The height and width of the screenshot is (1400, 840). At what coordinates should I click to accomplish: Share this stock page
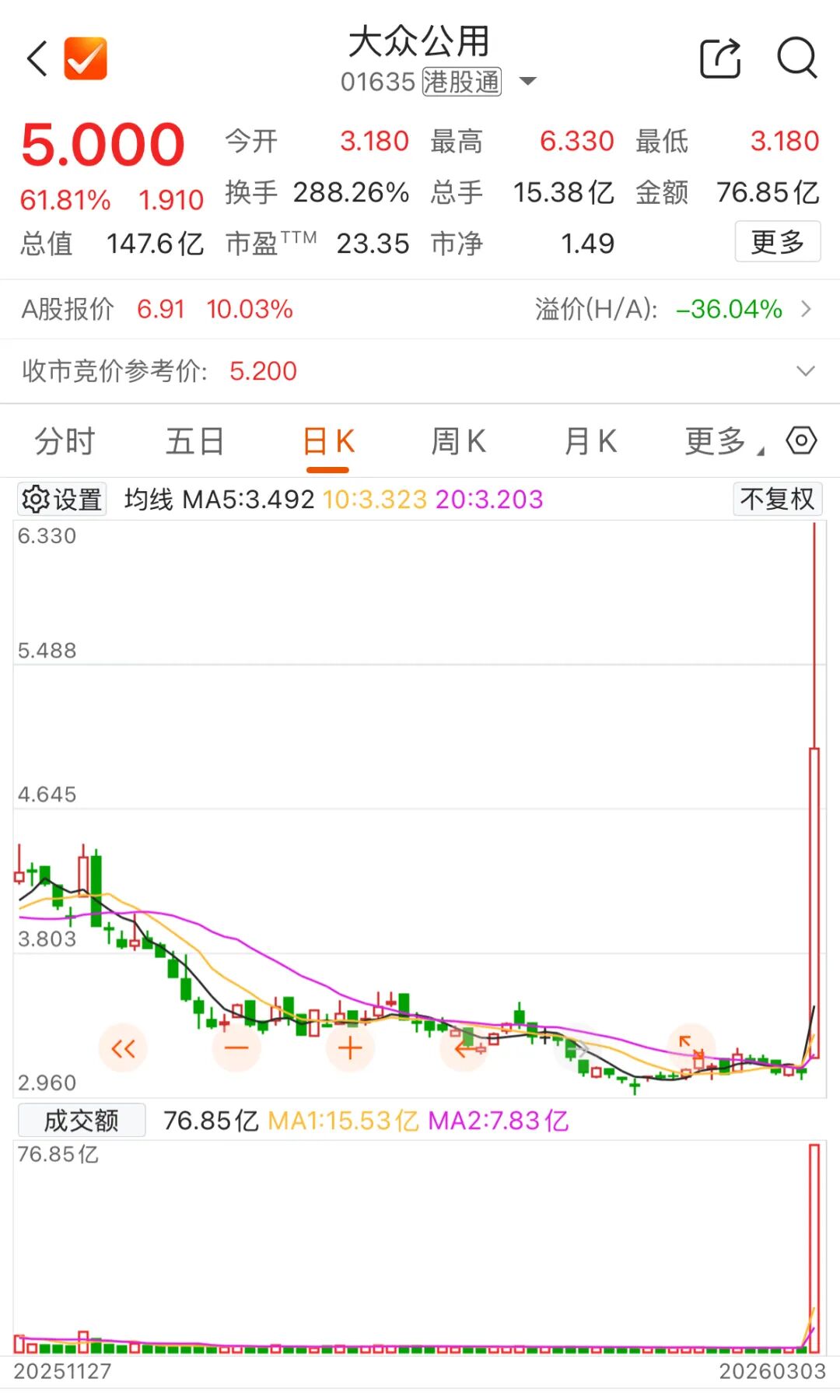[719, 58]
